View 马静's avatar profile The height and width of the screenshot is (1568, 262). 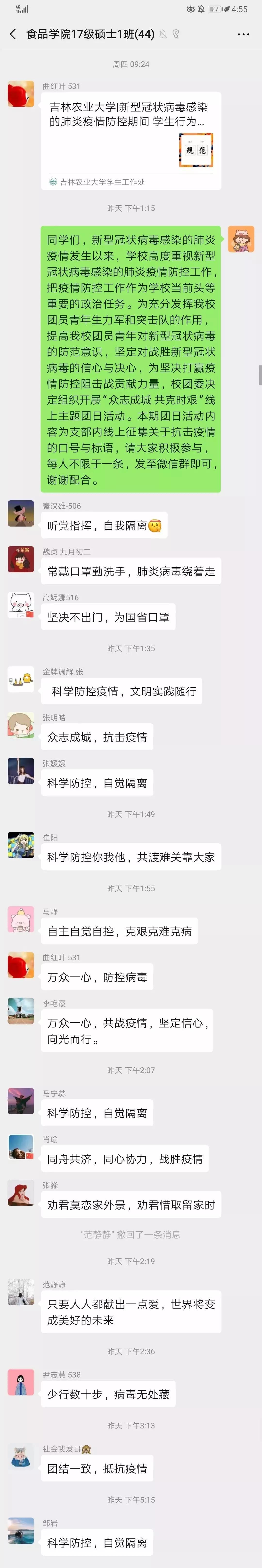click(x=21, y=919)
